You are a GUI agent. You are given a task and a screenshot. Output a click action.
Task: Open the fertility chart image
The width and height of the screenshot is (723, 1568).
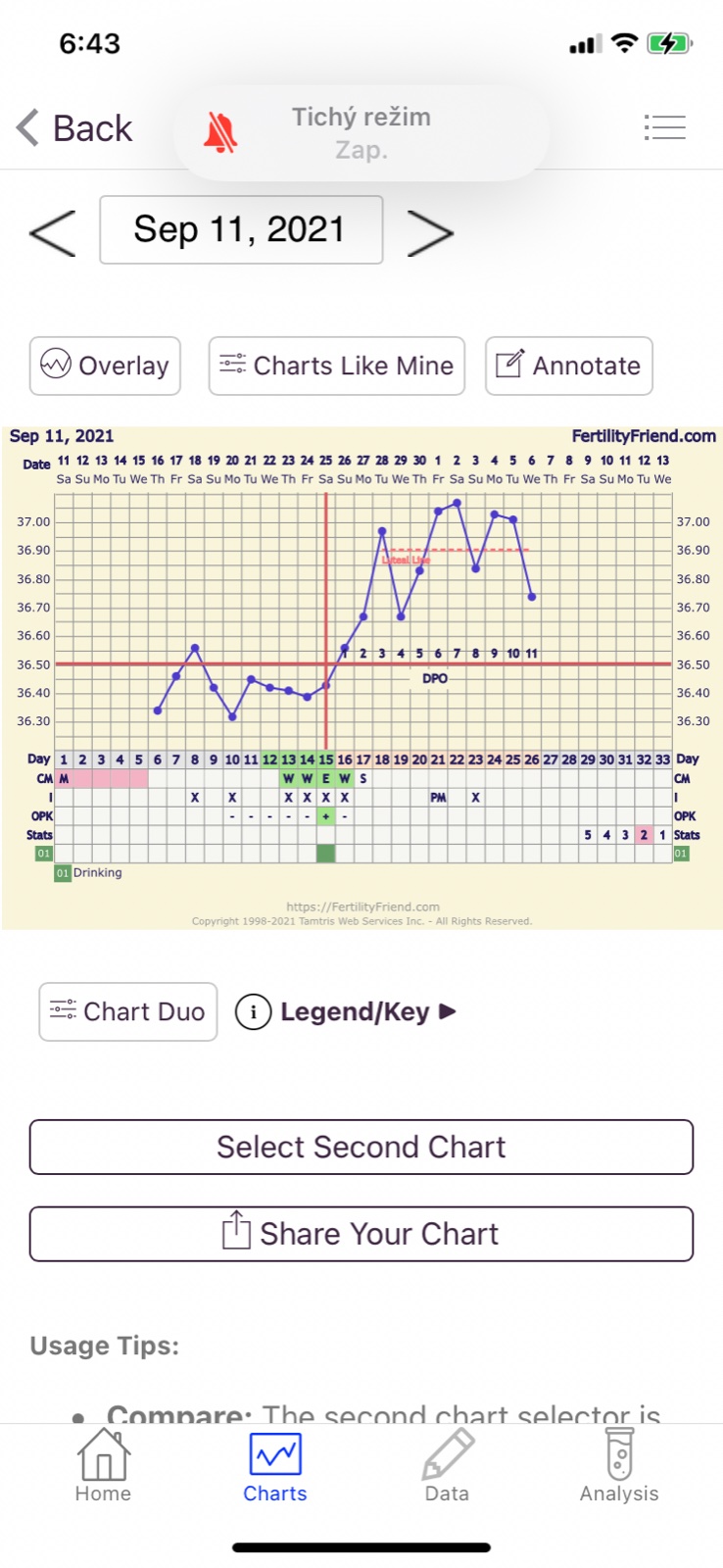[361, 676]
